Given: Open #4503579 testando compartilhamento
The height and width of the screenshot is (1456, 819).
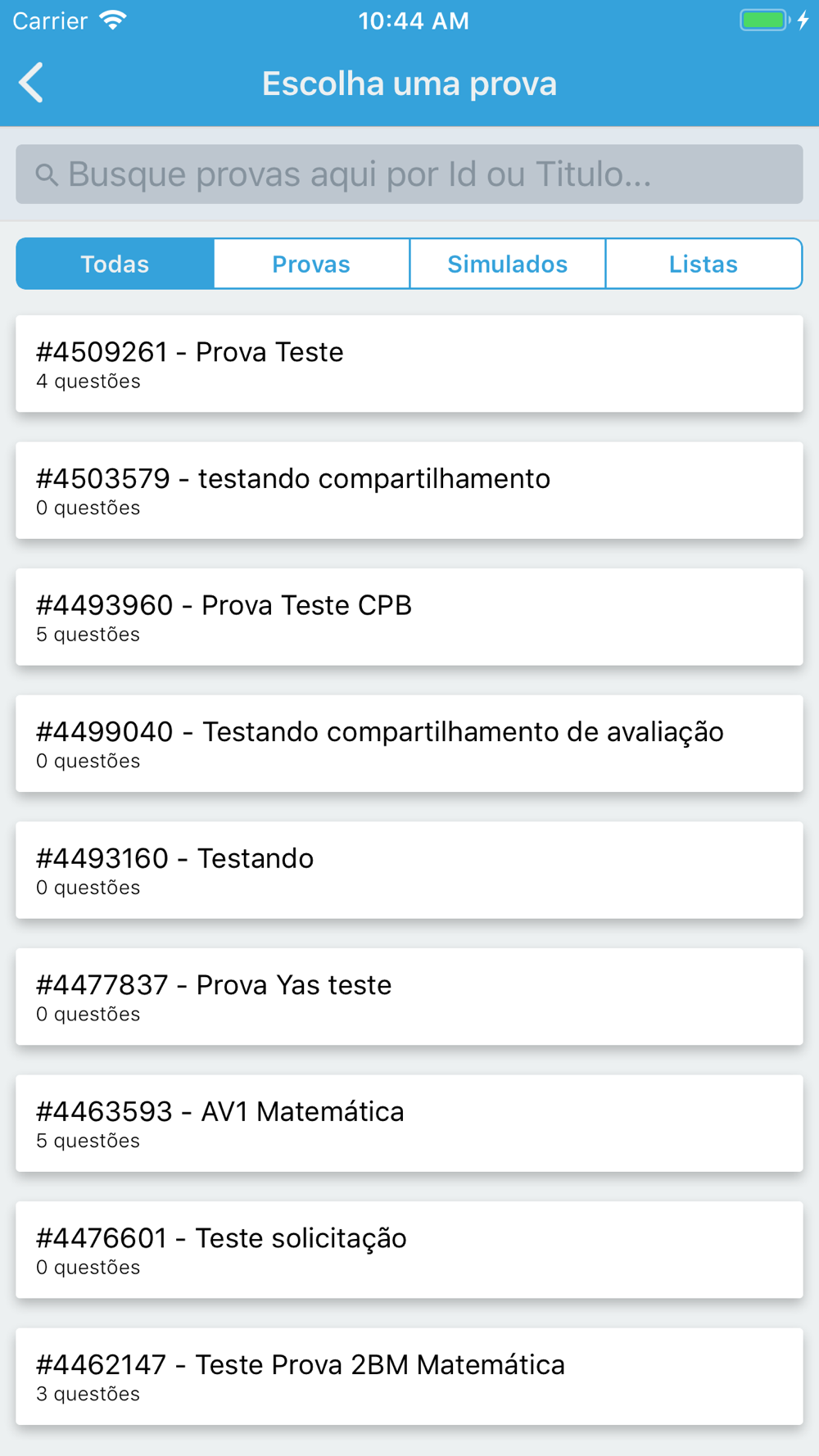Looking at the screenshot, I should click(409, 491).
